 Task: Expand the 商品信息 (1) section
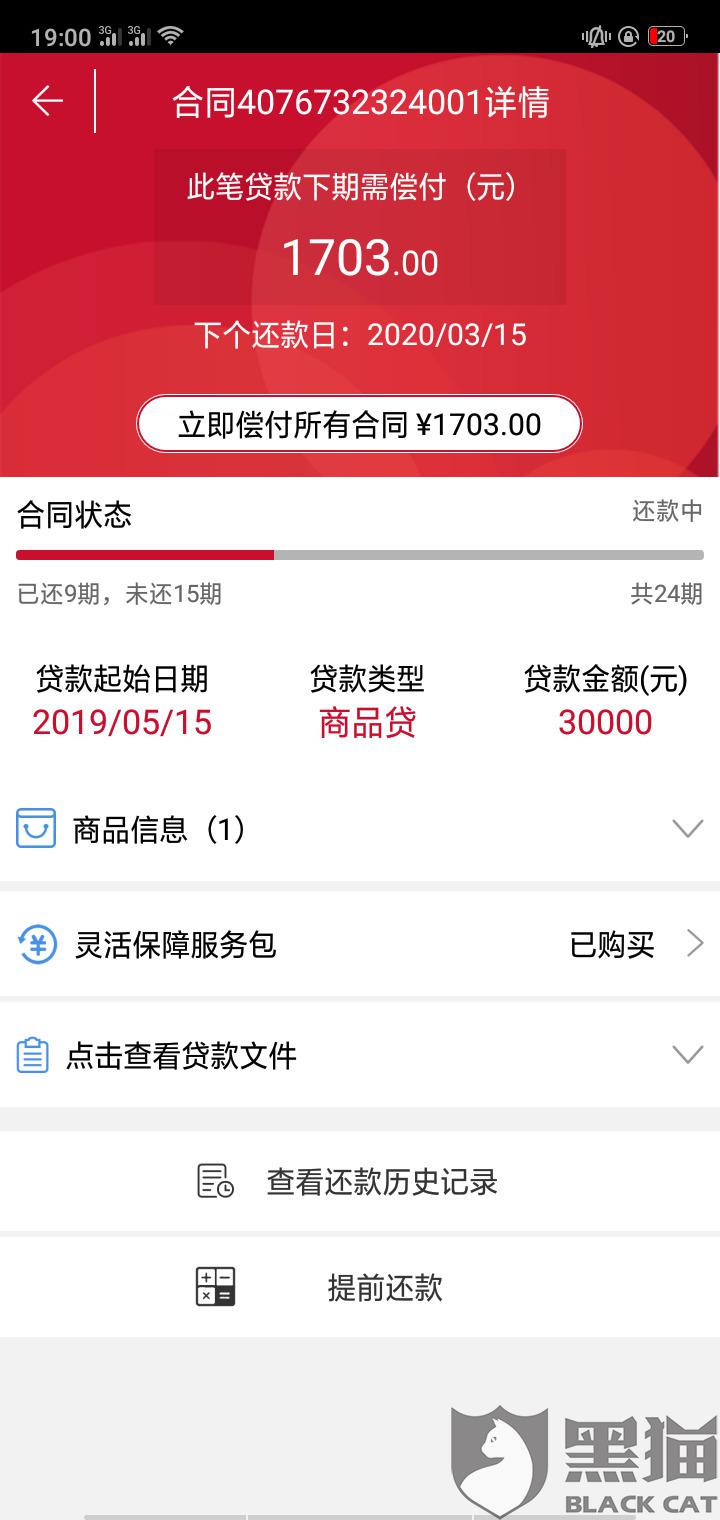pyautogui.click(x=360, y=829)
